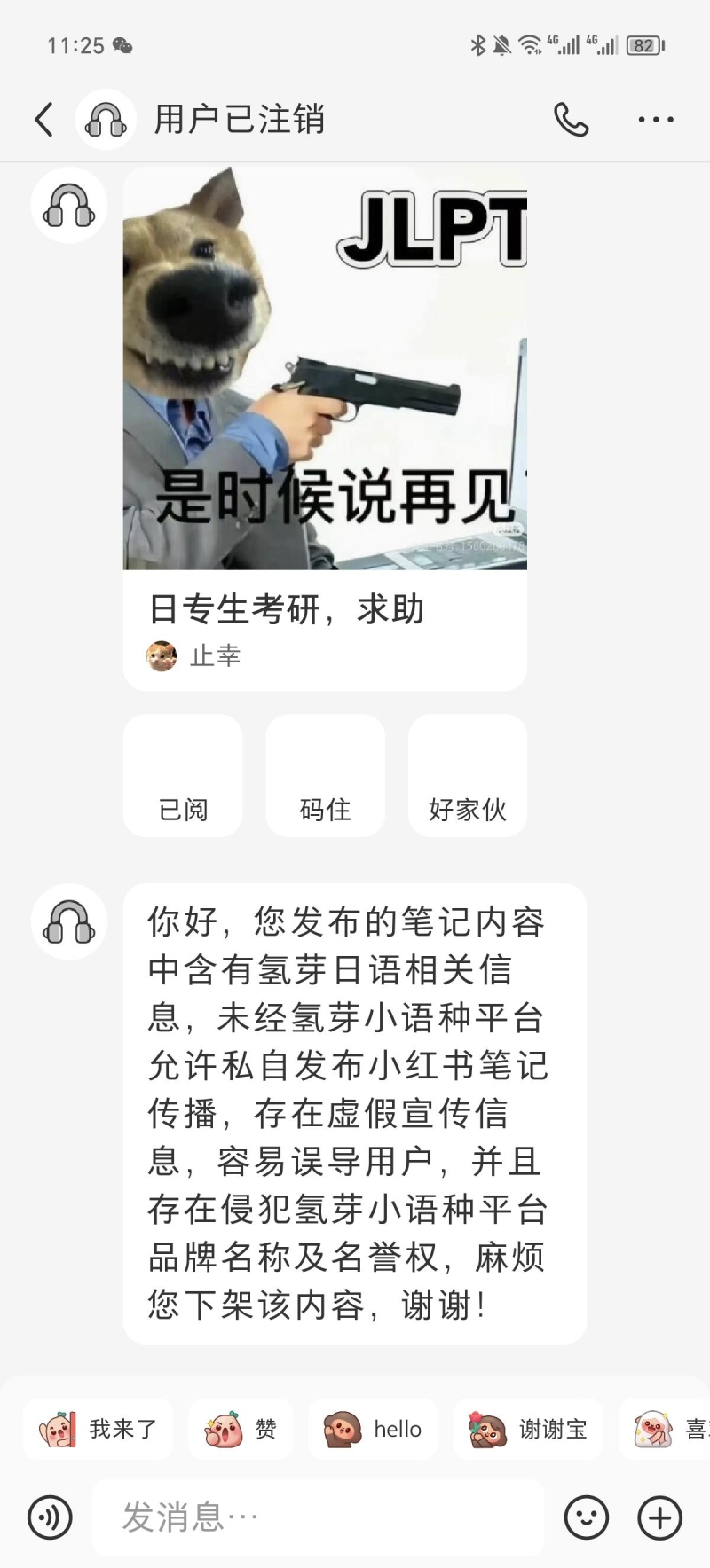Go back from the chat
710x1568 pixels.
coord(44,119)
